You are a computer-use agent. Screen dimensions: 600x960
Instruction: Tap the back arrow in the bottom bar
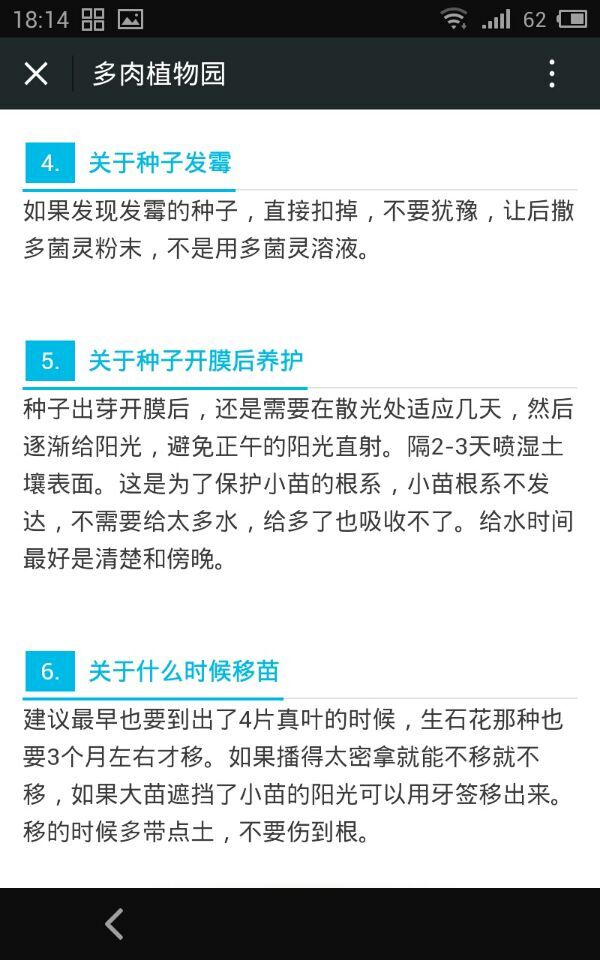point(114,923)
